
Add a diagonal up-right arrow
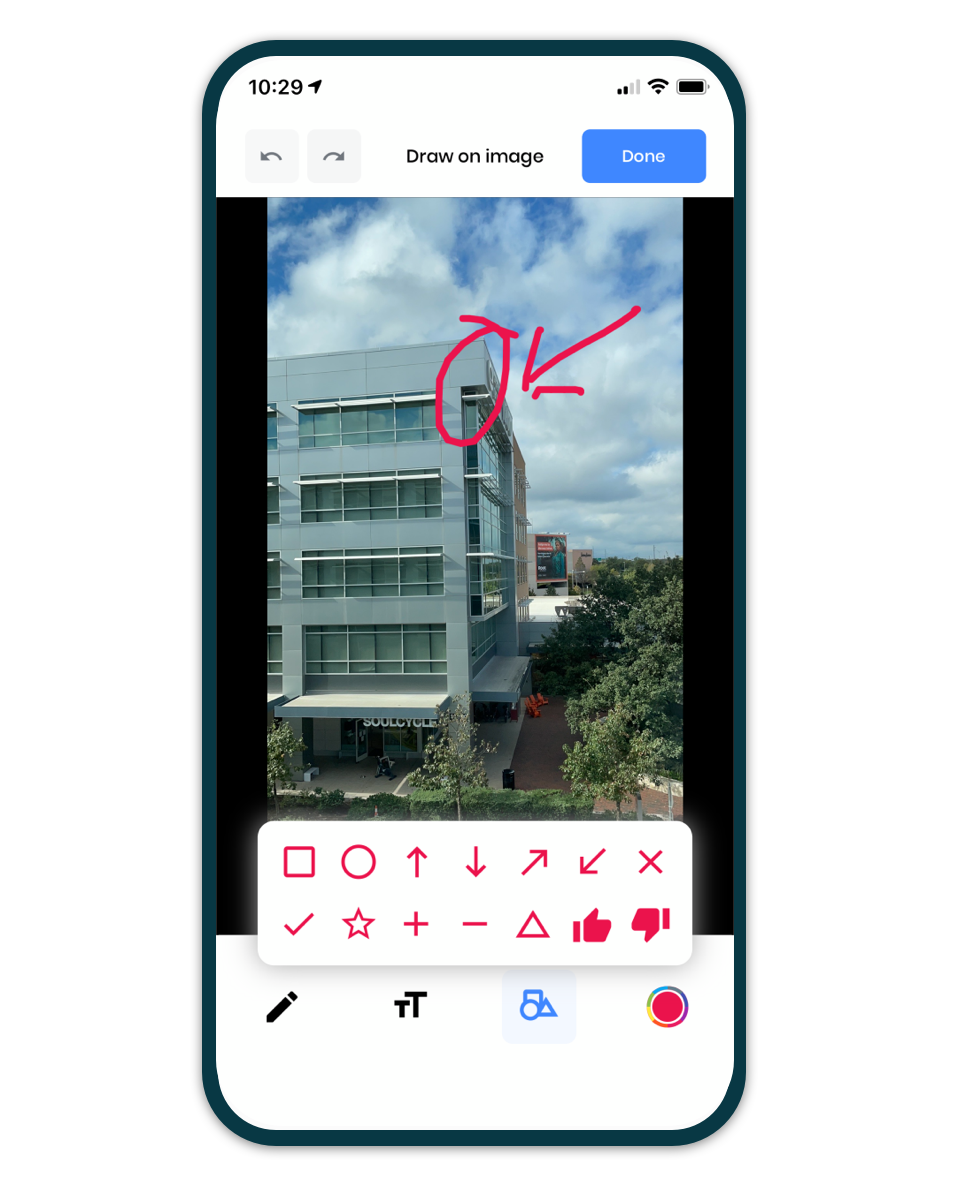tap(534, 862)
